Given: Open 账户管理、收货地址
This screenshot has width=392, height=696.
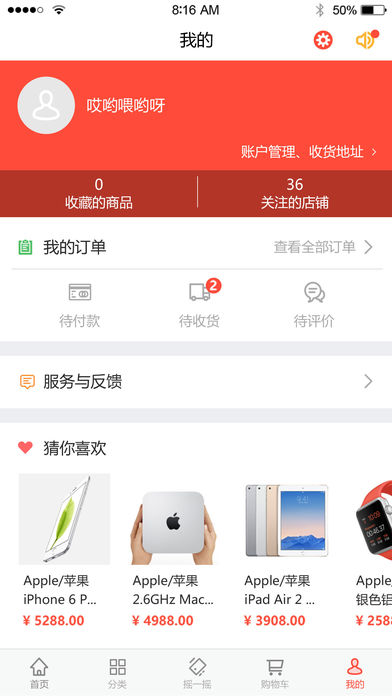Looking at the screenshot, I should (x=309, y=152).
